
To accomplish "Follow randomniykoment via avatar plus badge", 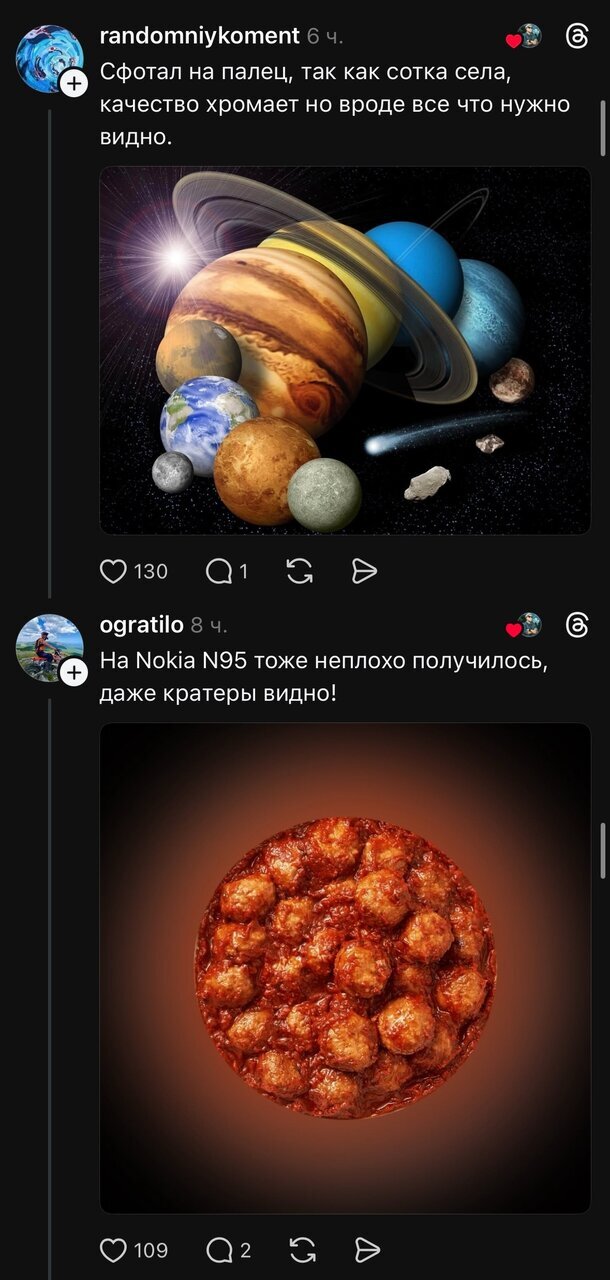I will click(73, 85).
